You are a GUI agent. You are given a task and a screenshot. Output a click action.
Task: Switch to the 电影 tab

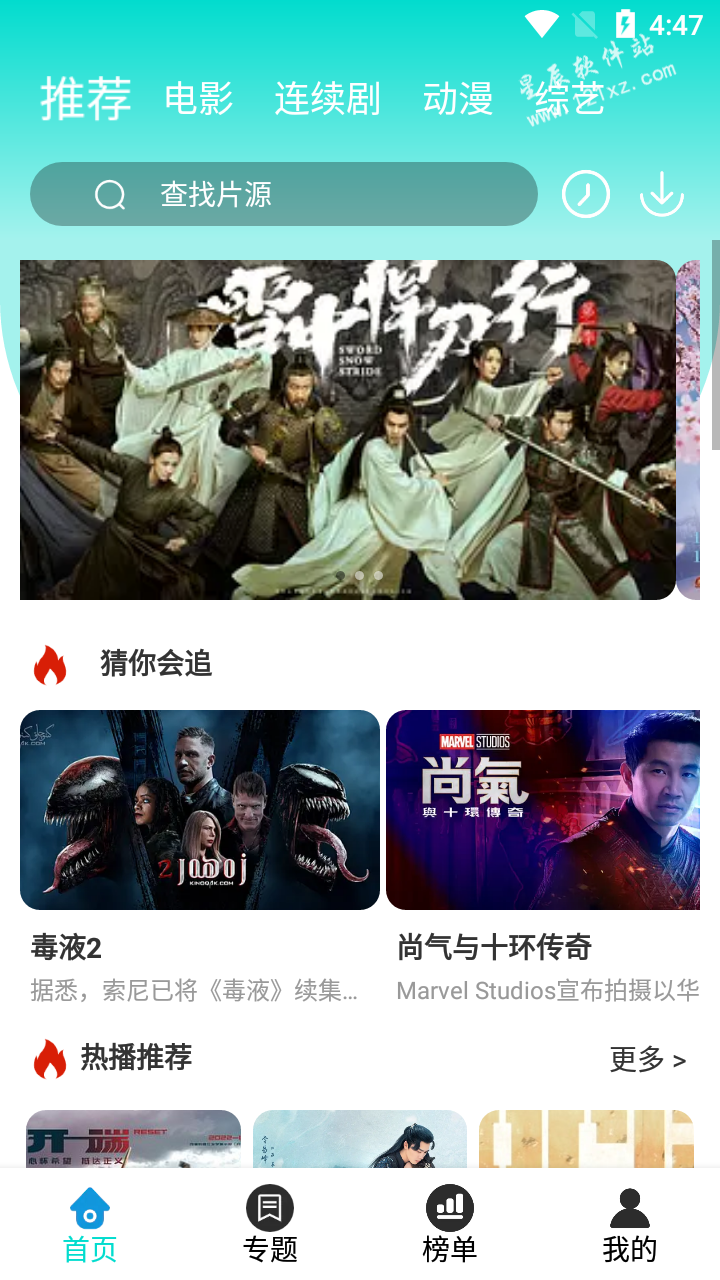pos(199,99)
